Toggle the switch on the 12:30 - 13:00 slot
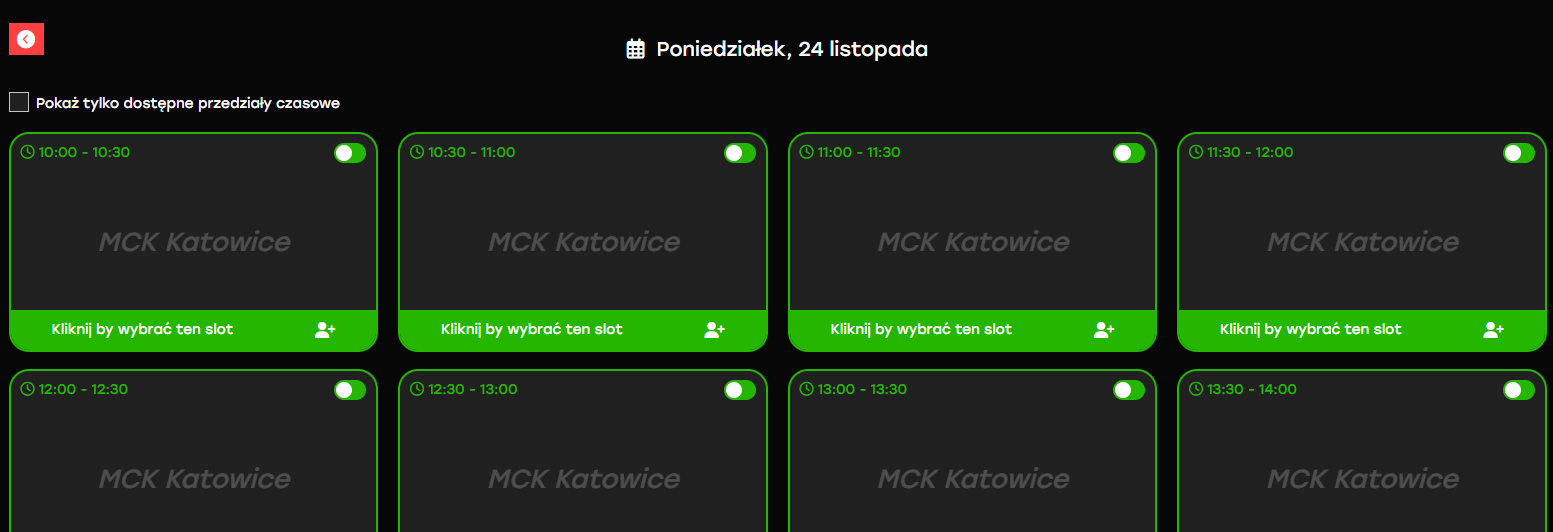The height and width of the screenshot is (532, 1553). coord(740,390)
